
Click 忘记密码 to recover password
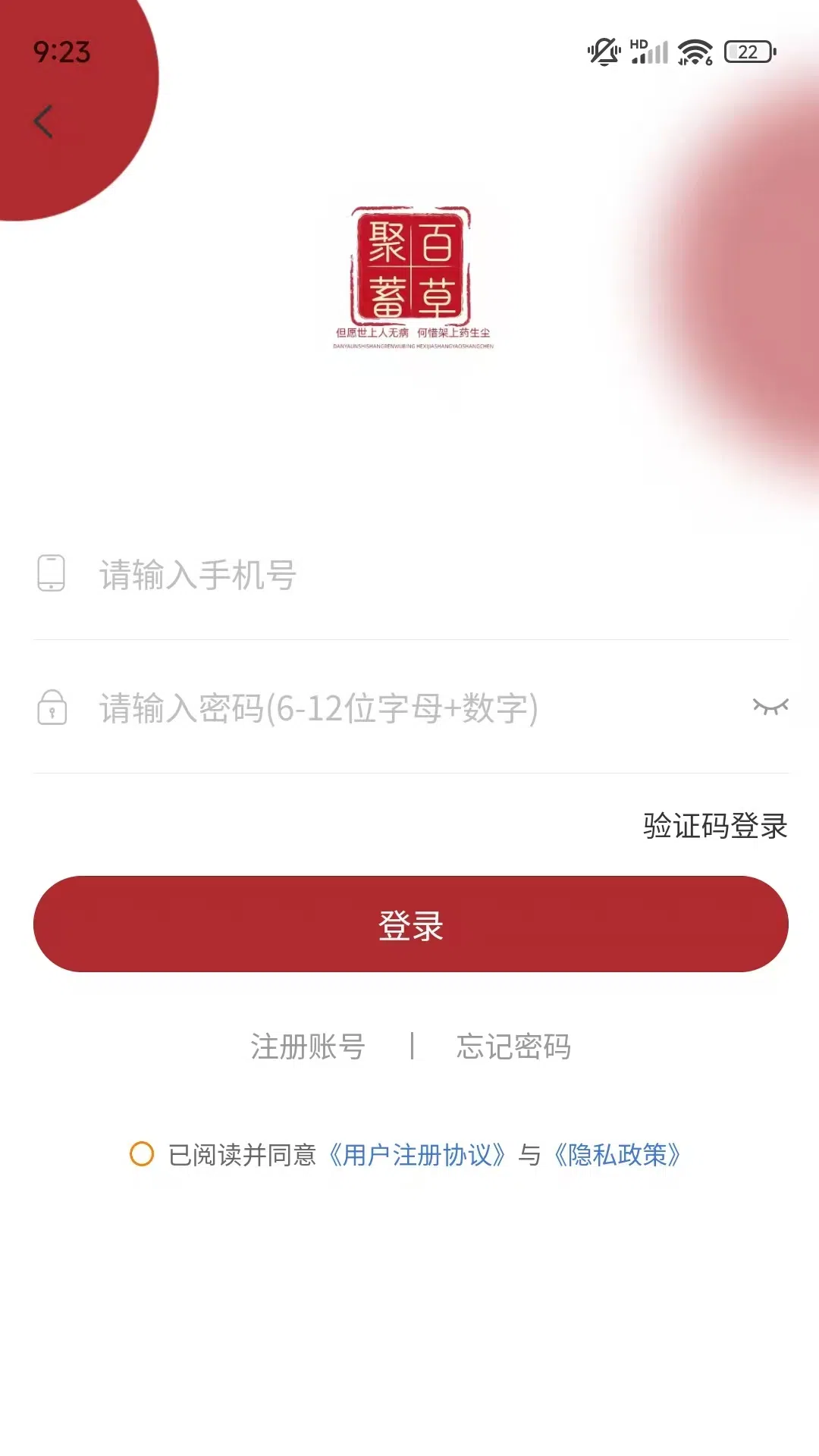514,1047
